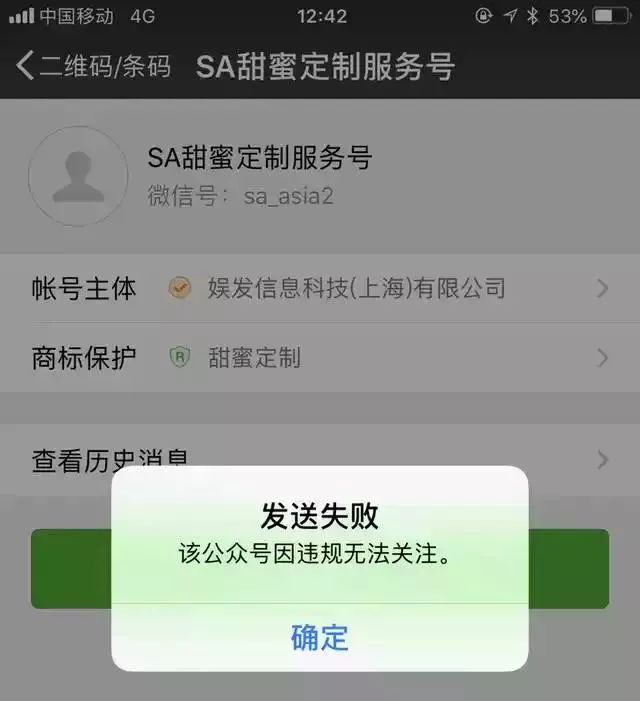
Task: Open the SA甜蜜定制服务号 profile avatar
Action: tap(78, 176)
